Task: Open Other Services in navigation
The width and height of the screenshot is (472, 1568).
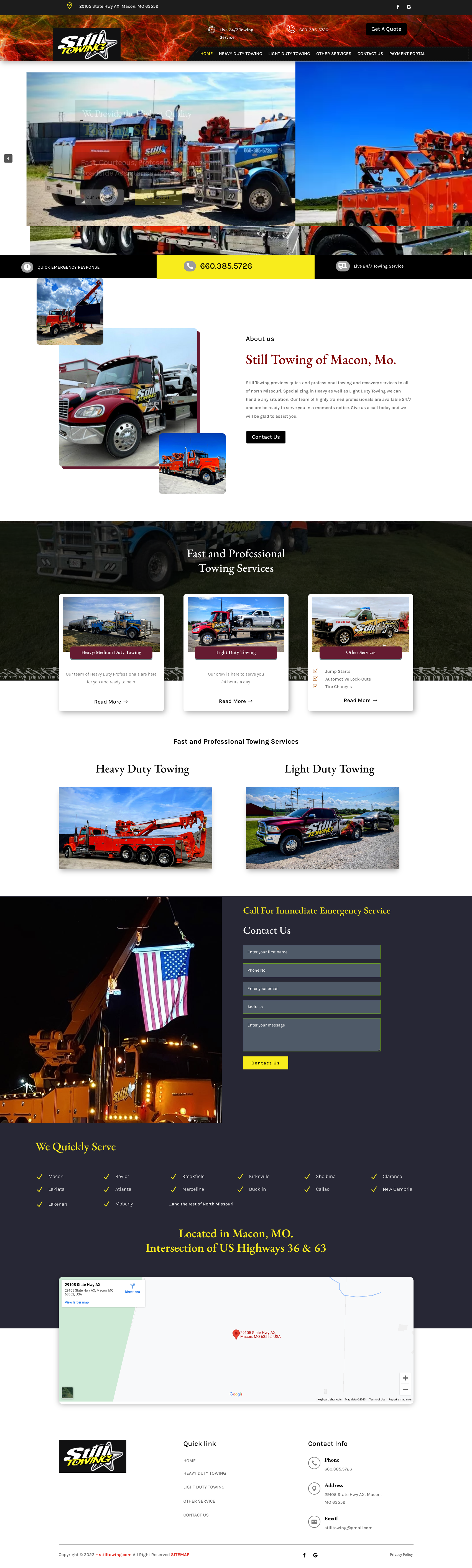Action: pos(333,53)
